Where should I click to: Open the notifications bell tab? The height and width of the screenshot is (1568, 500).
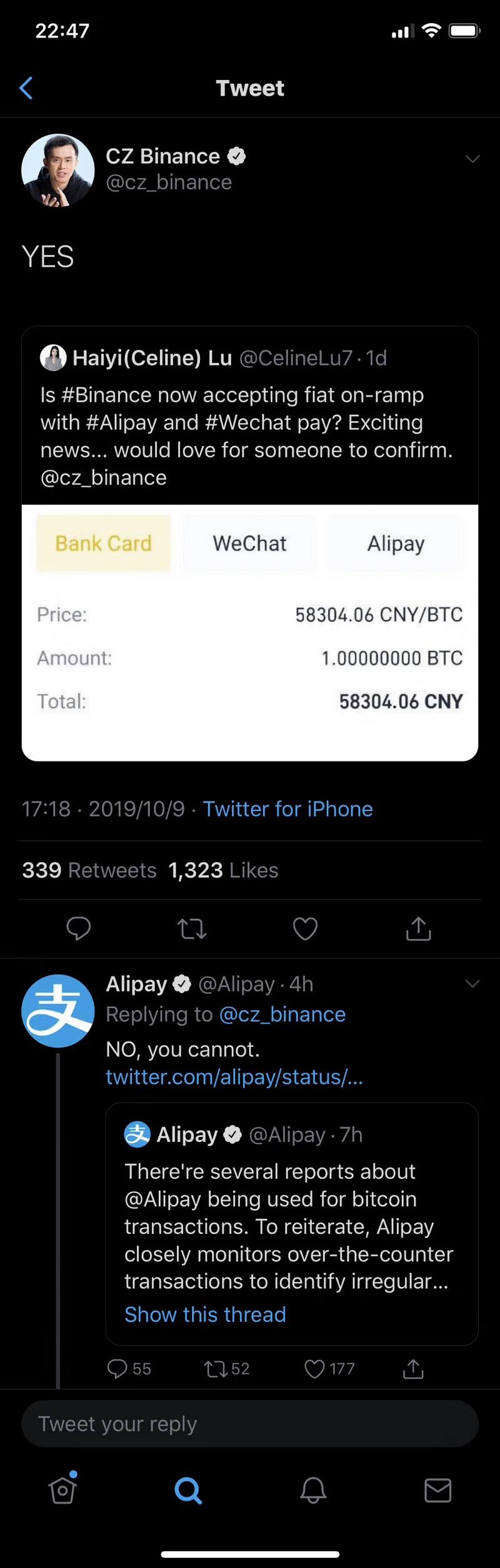tap(313, 1491)
